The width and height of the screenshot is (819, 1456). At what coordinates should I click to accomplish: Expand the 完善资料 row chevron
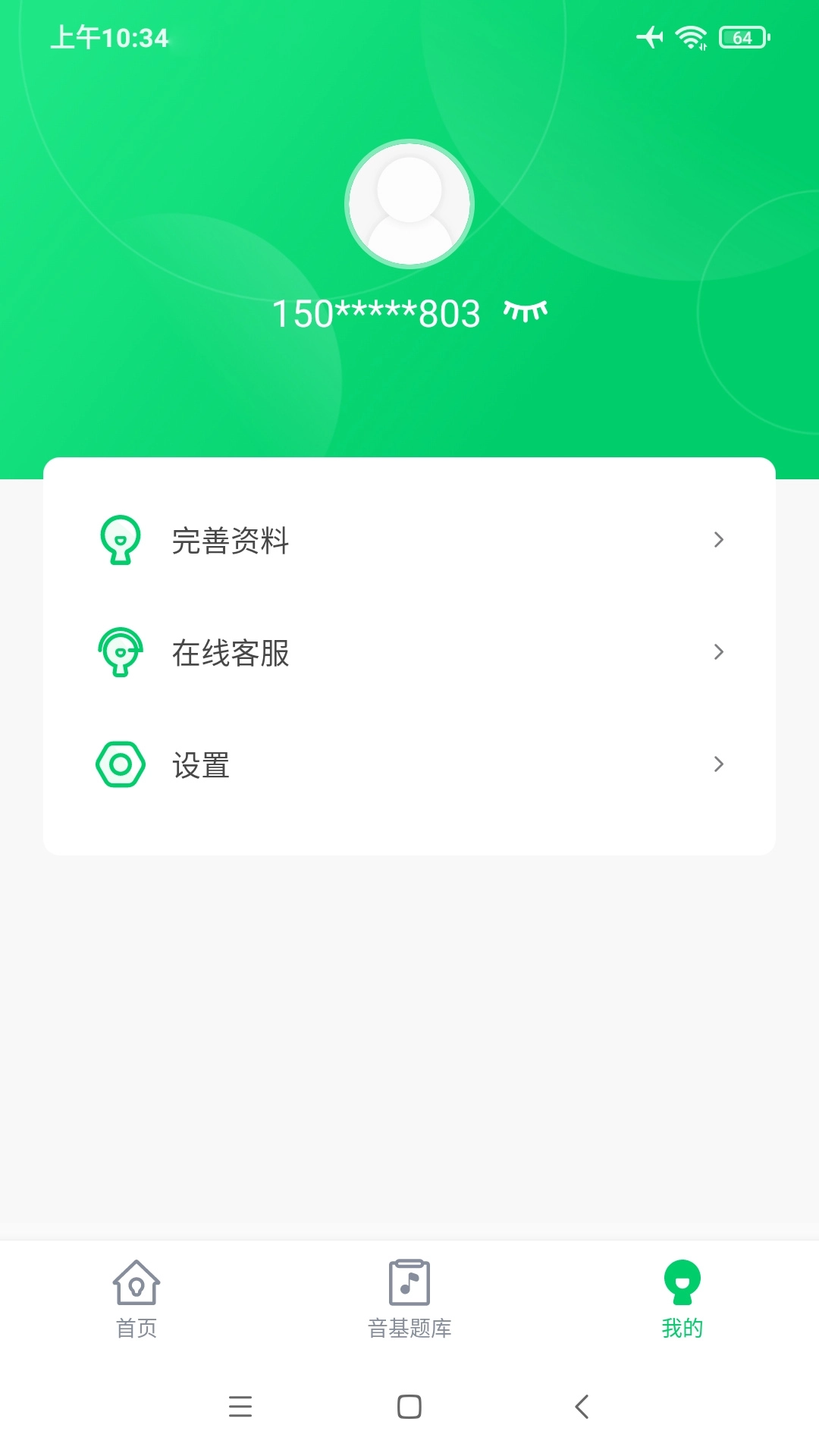pyautogui.click(x=719, y=540)
